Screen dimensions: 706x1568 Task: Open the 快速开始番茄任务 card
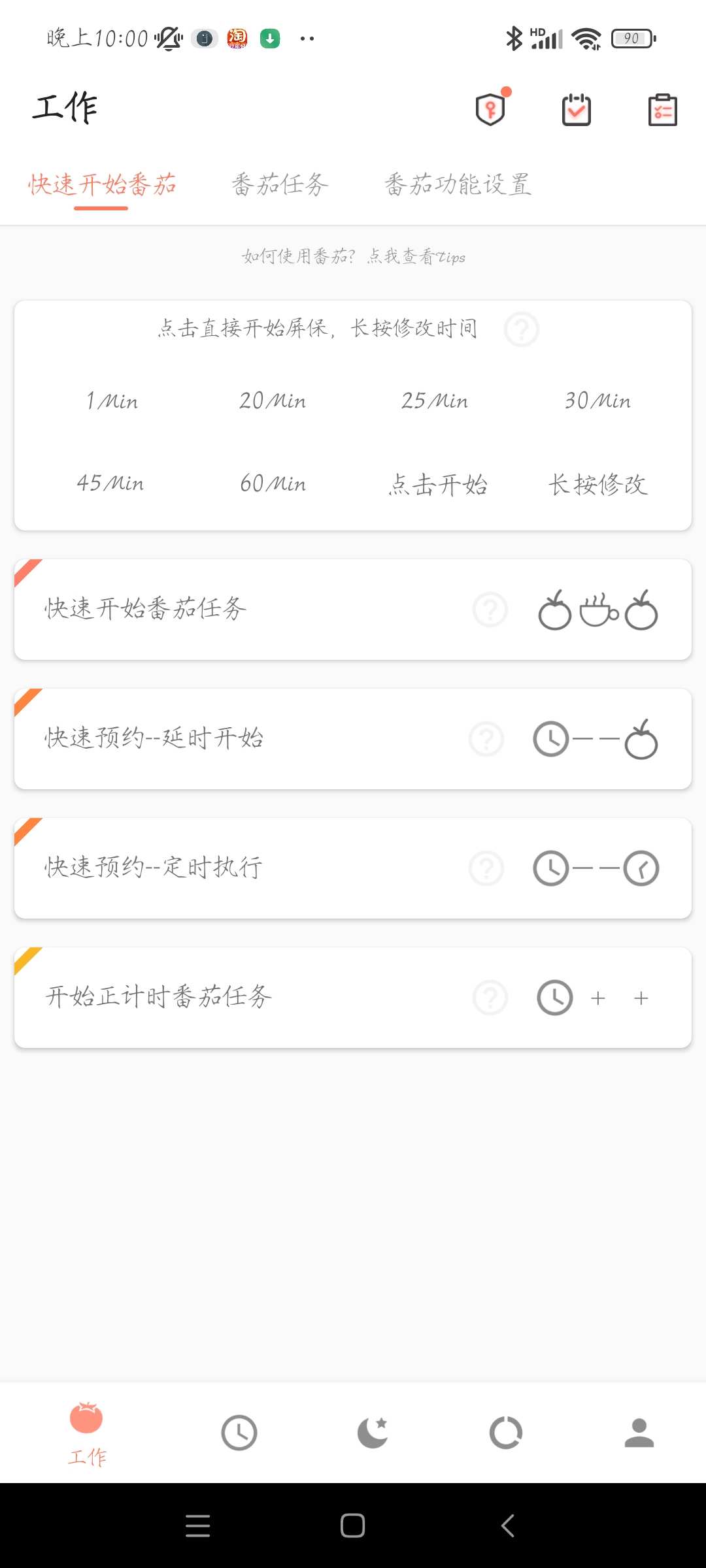[x=353, y=610]
